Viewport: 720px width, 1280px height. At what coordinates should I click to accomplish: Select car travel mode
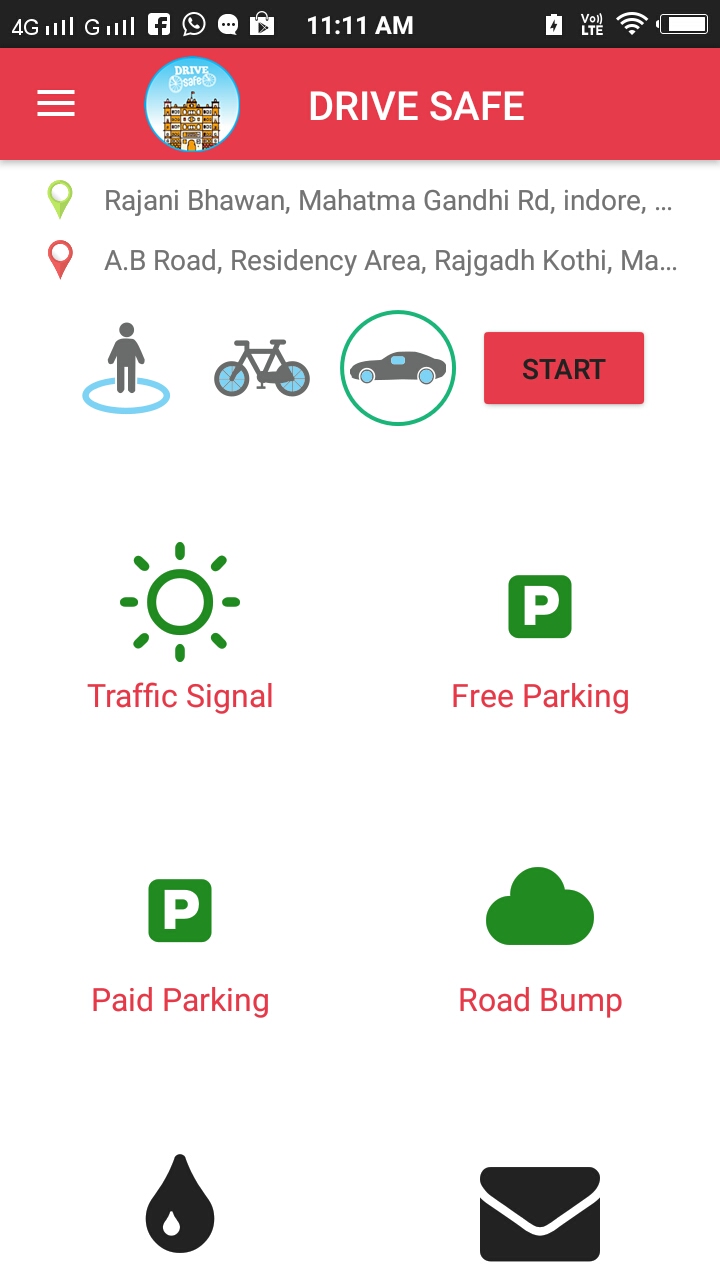398,368
